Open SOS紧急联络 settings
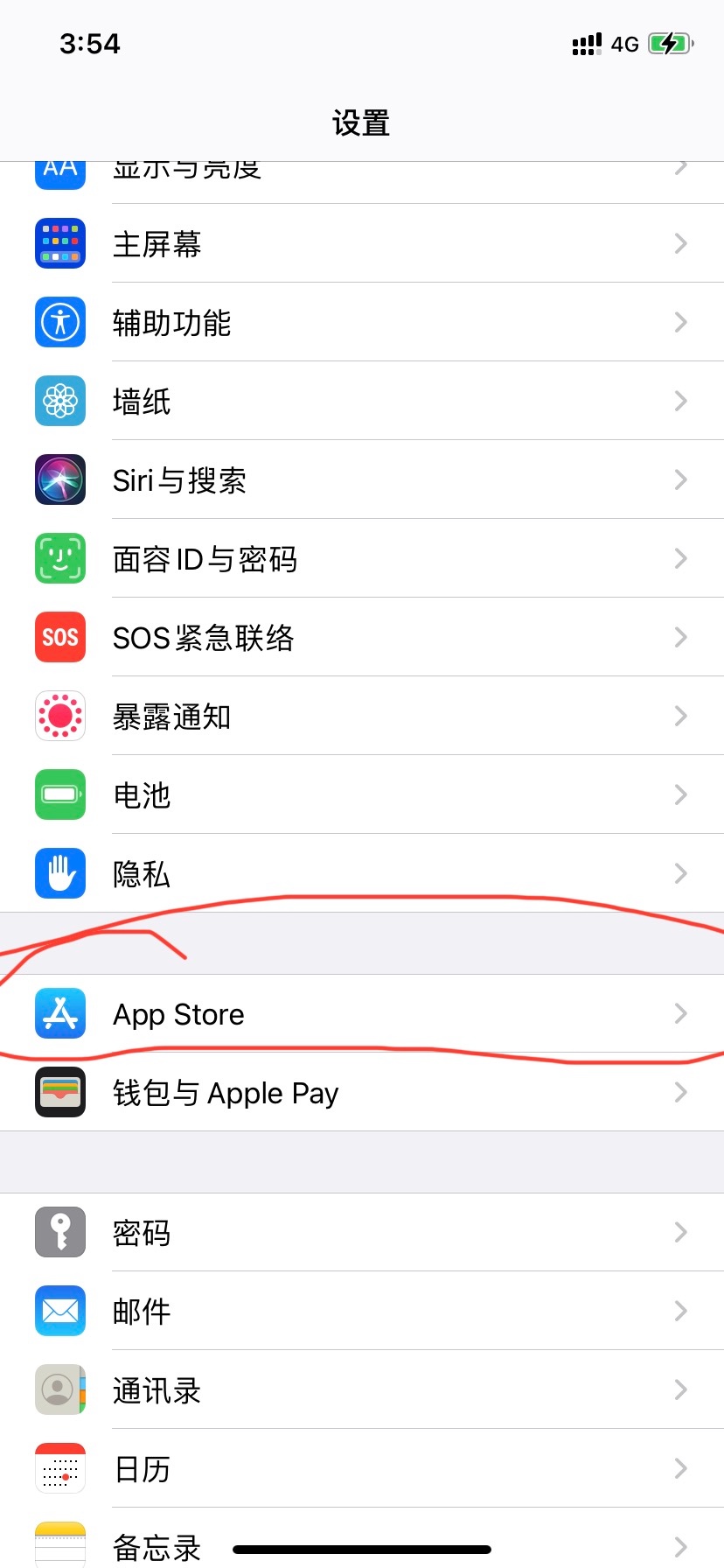 tap(362, 637)
